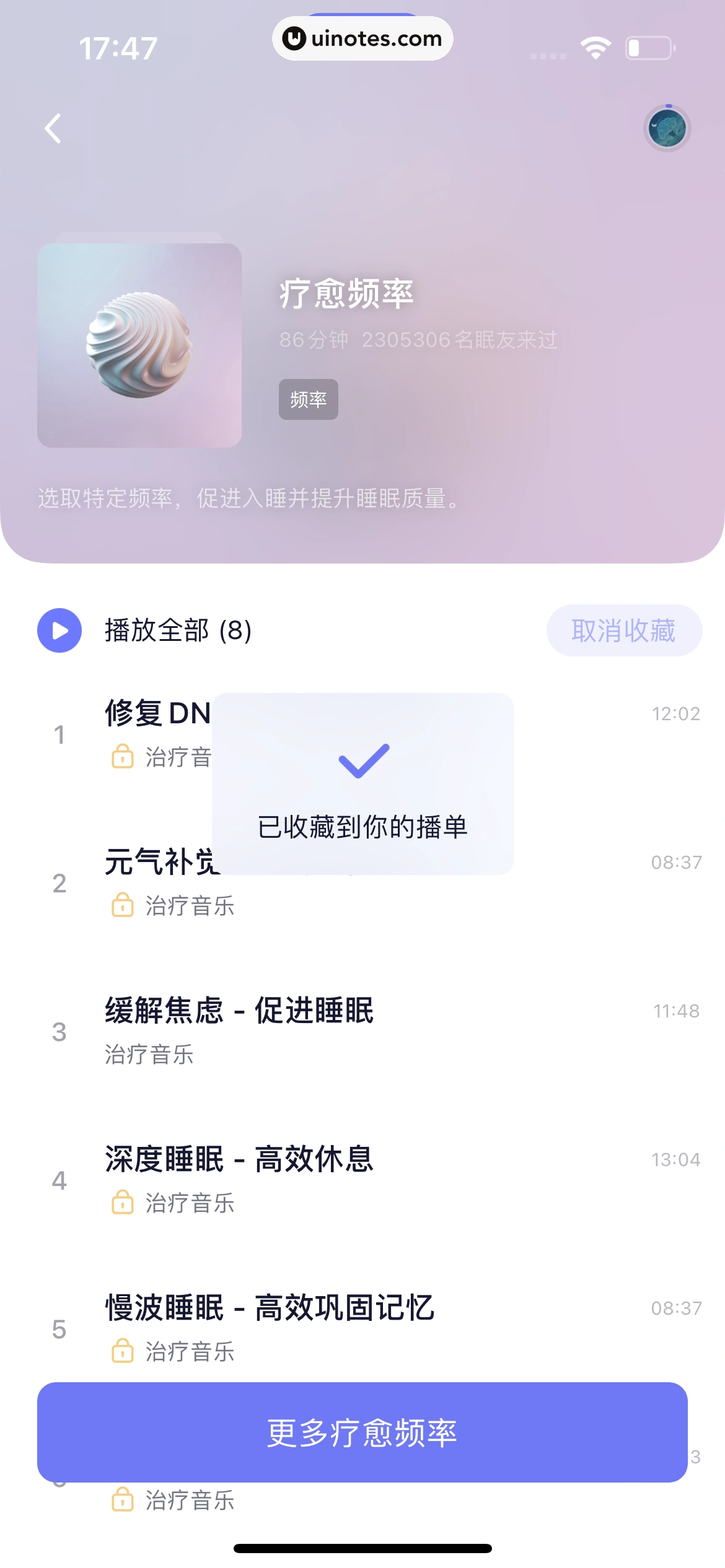Toggle favorite off via 取消收藏

pyautogui.click(x=624, y=630)
